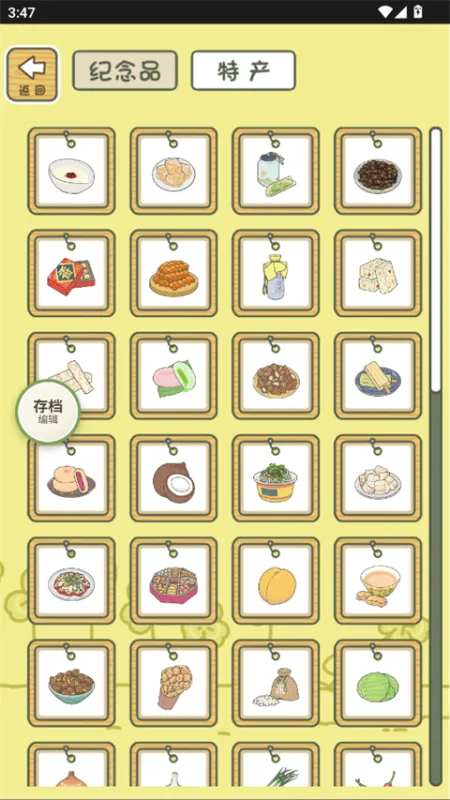Screen dimensions: 450x800
Task: Open the instant noodle cup item
Action: 276,478
